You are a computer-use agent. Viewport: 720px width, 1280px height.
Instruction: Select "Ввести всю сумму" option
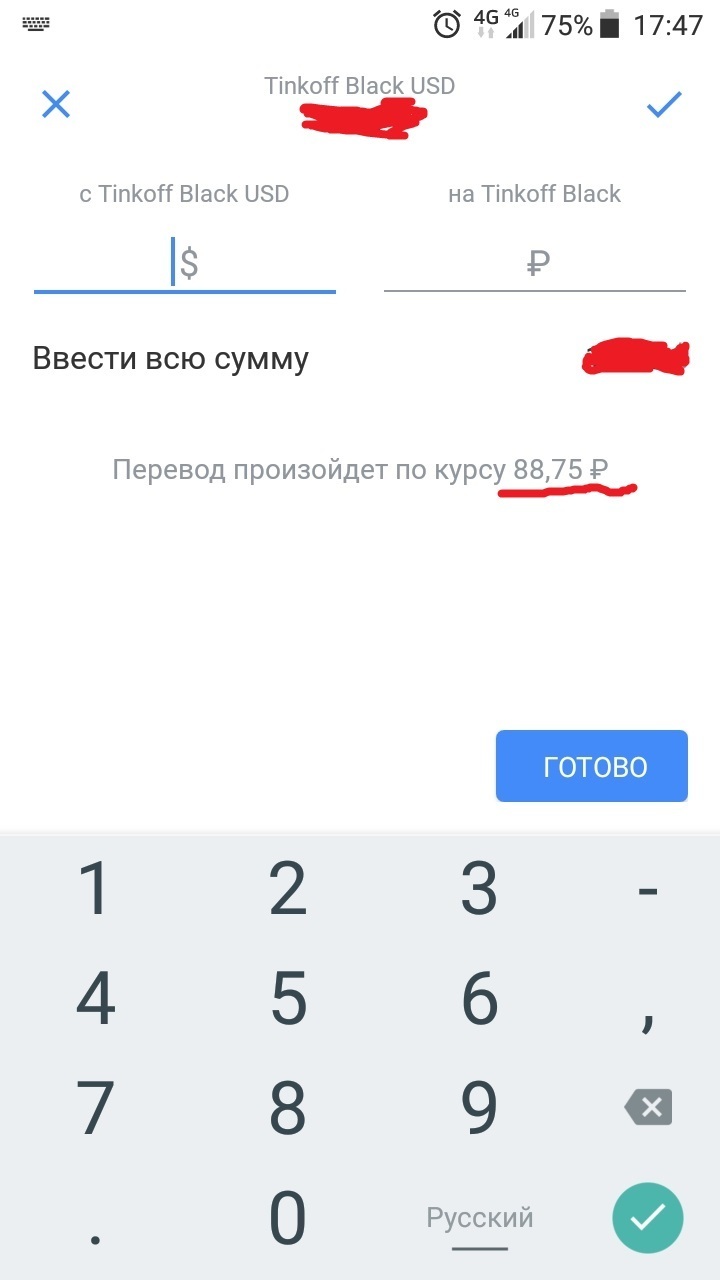(x=171, y=358)
